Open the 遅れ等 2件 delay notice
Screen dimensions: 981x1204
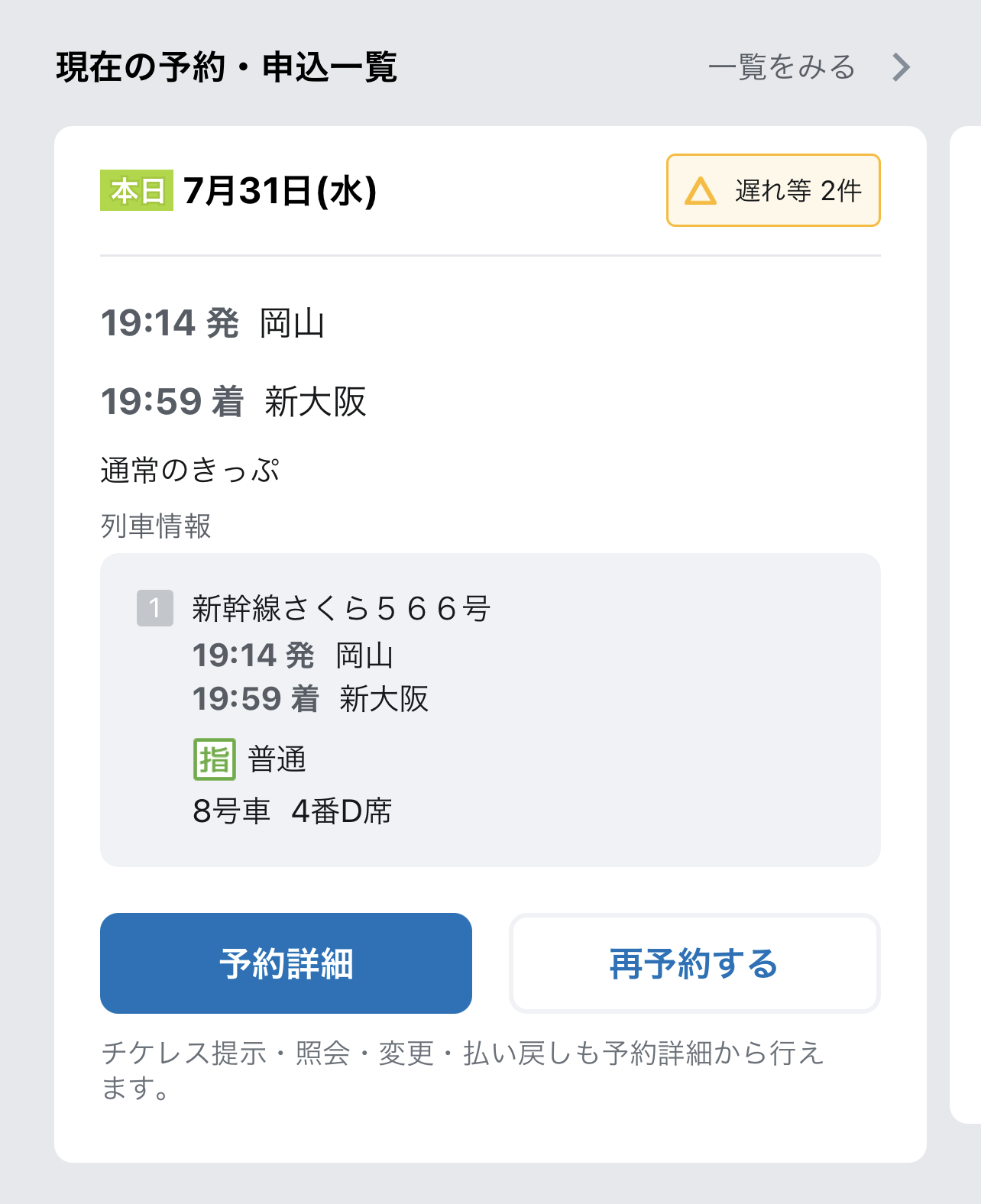773,190
